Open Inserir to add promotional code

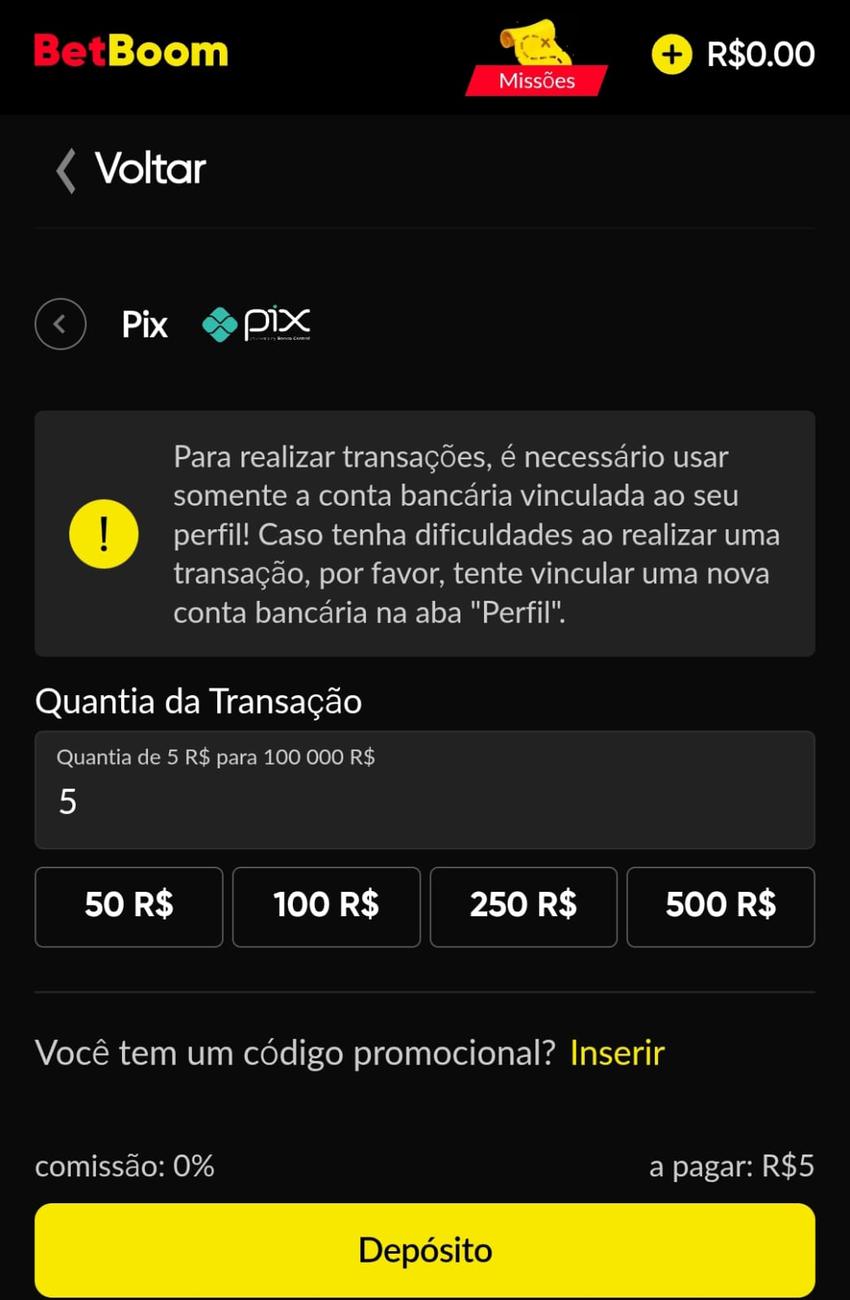click(x=617, y=1052)
